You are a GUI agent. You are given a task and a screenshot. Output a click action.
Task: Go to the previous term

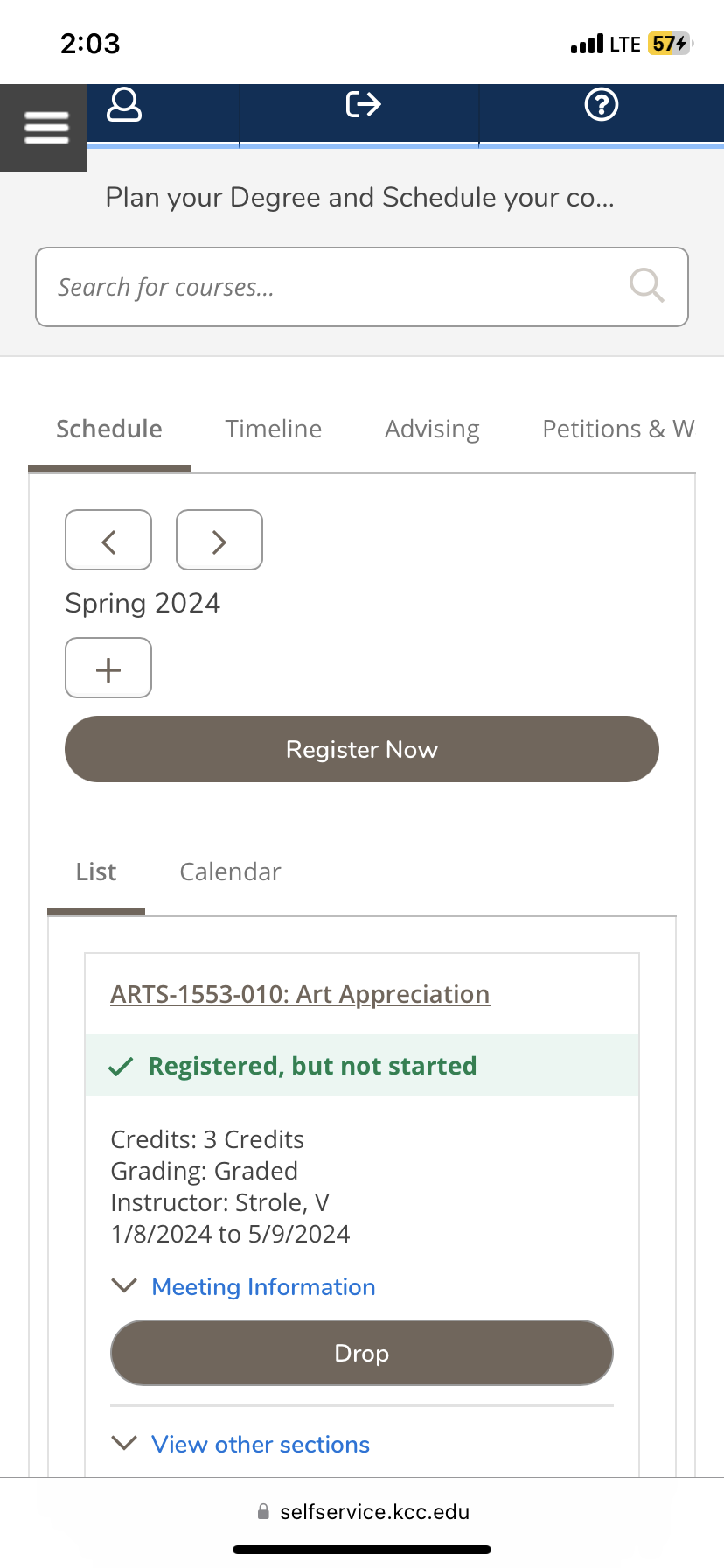108,541
